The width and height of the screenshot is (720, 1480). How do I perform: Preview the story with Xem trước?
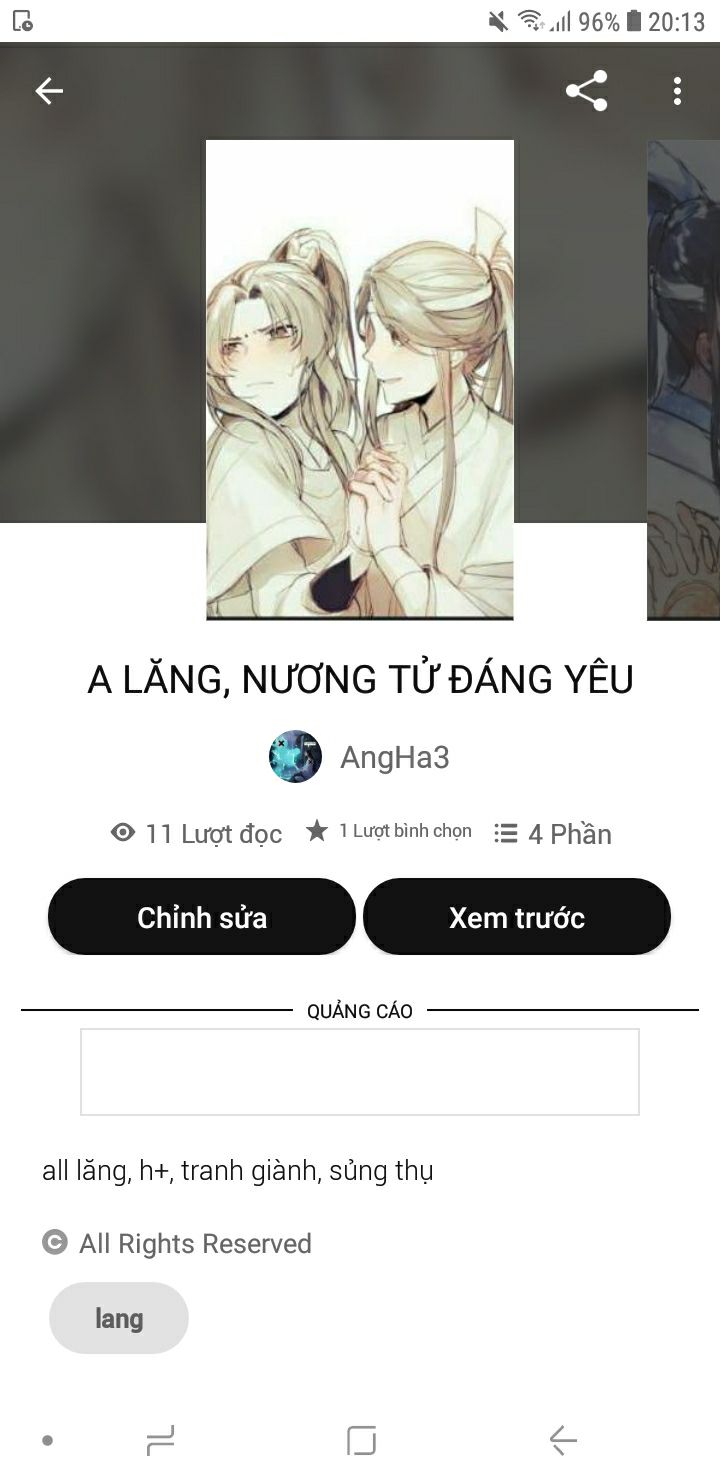click(x=517, y=917)
